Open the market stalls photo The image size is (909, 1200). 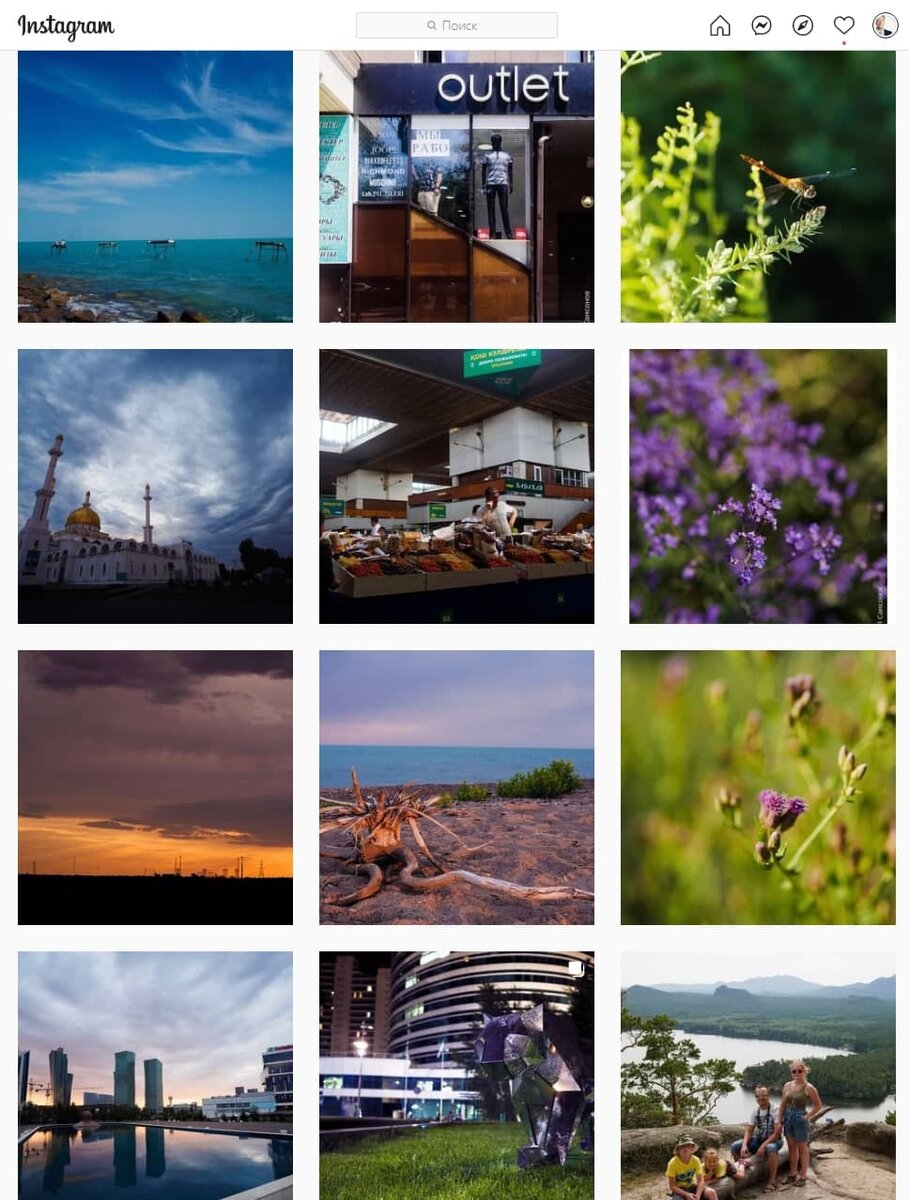(x=456, y=486)
